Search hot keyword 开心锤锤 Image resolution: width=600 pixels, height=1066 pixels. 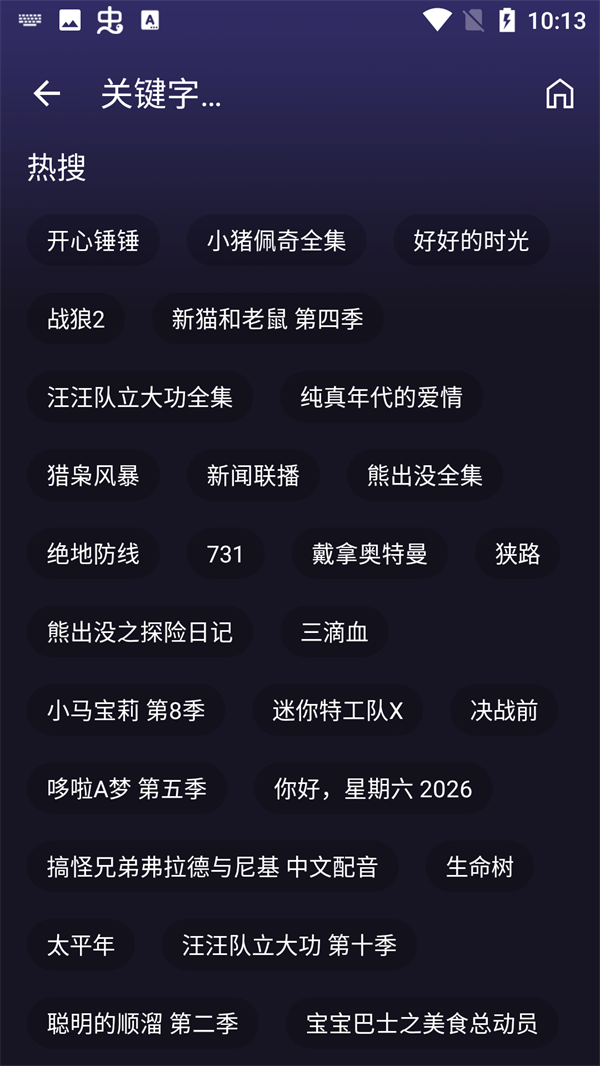pos(93,241)
